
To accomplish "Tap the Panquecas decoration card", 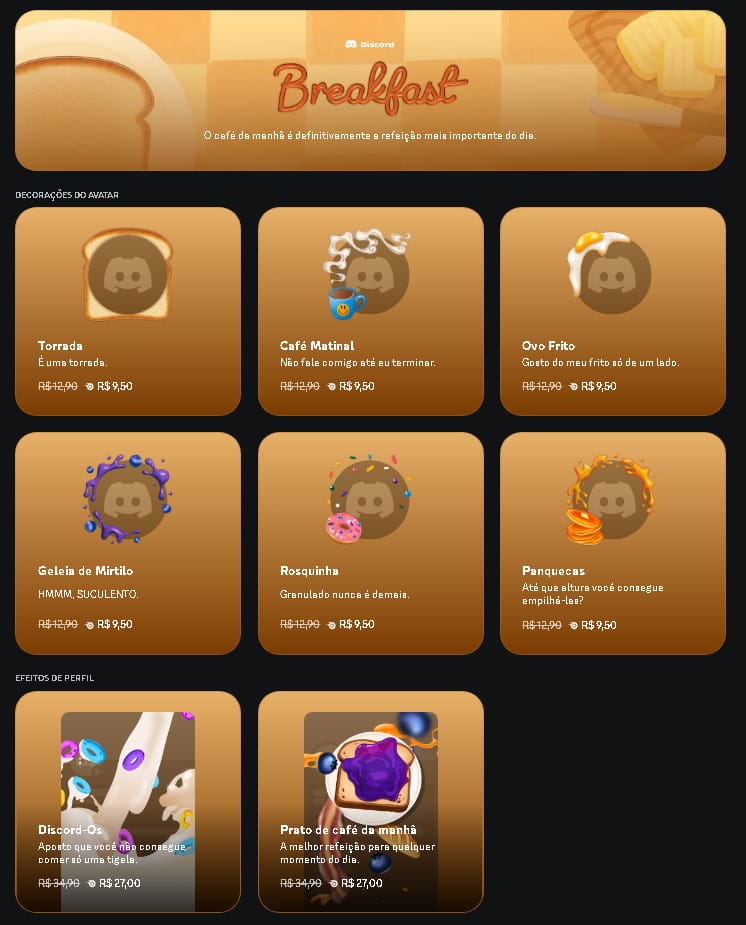I will [612, 543].
